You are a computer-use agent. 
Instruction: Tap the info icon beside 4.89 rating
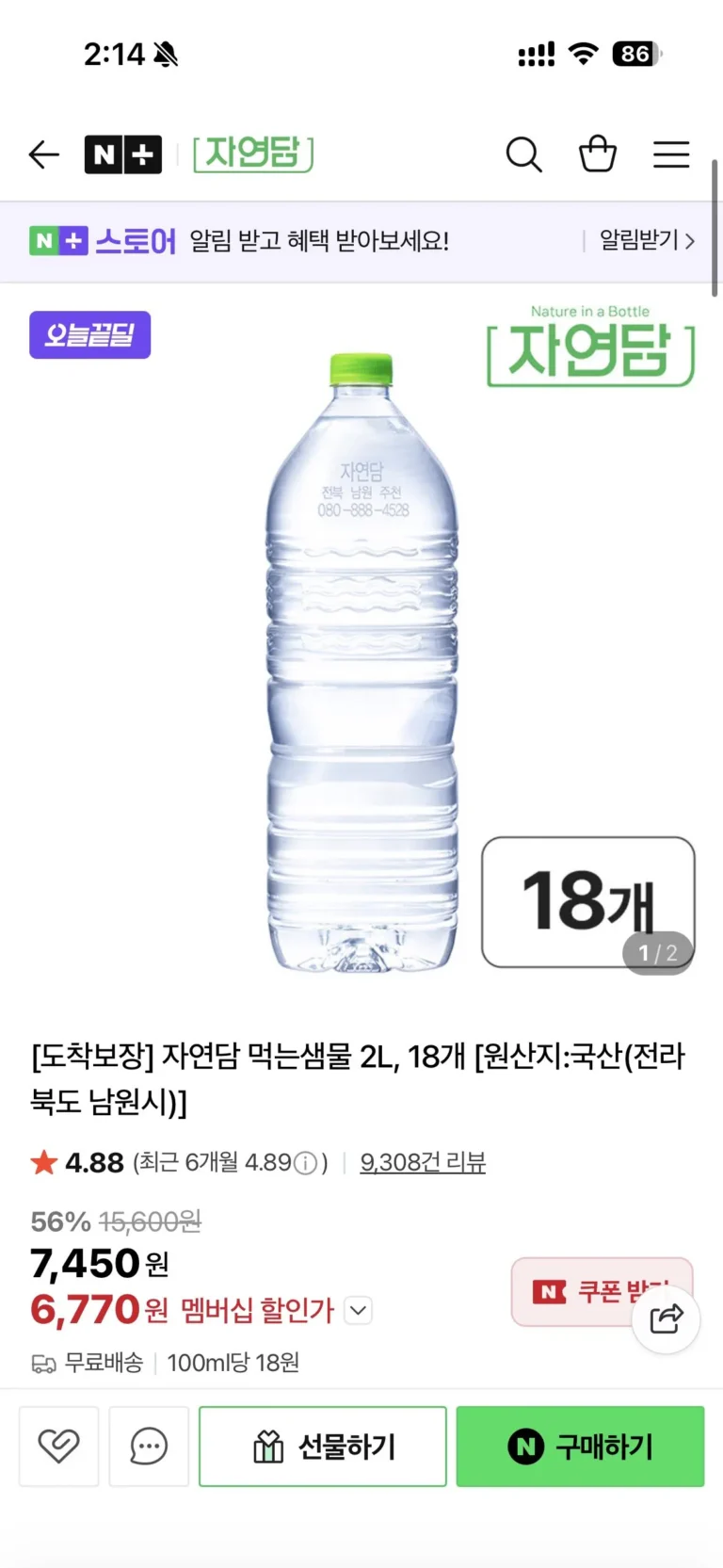pos(305,1164)
